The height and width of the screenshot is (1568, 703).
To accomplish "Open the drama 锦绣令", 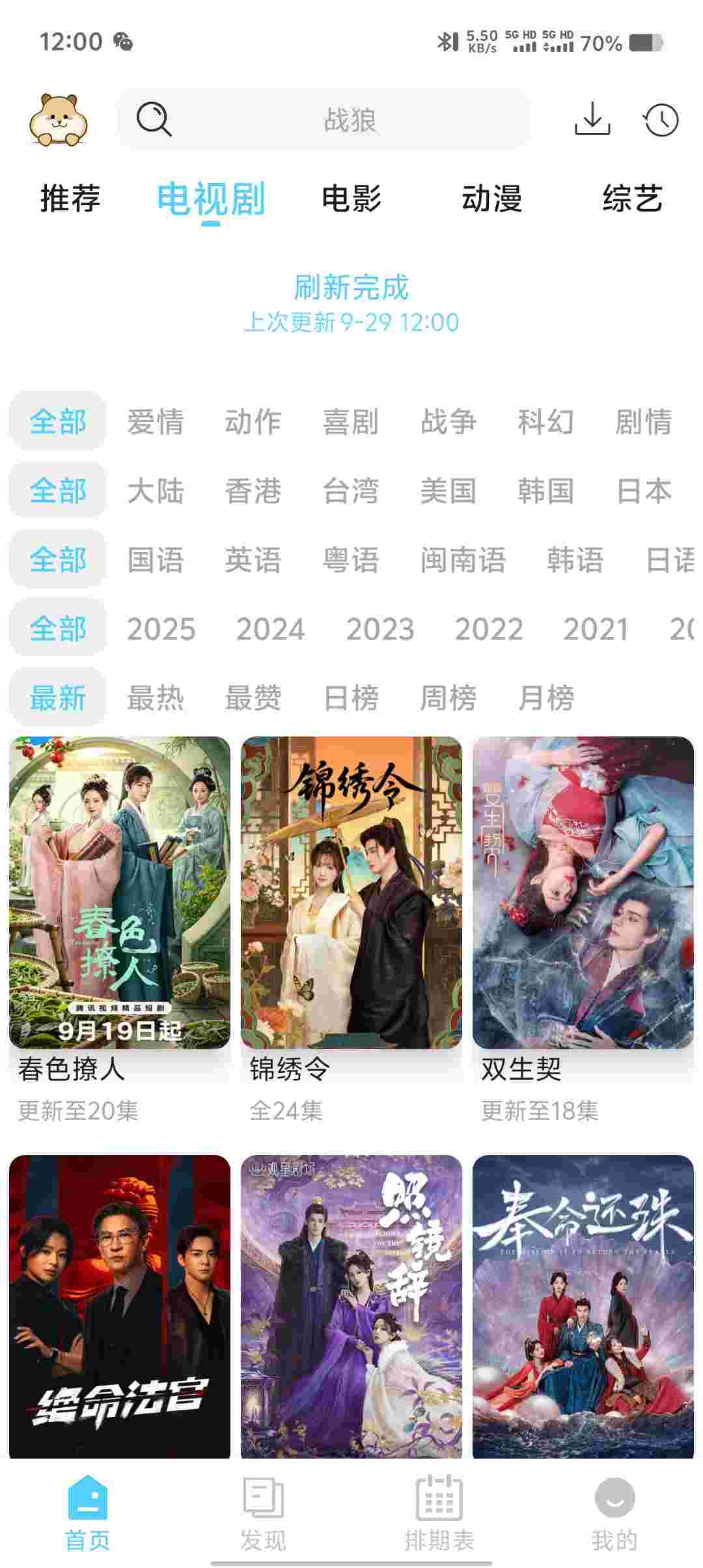I will tap(351, 892).
